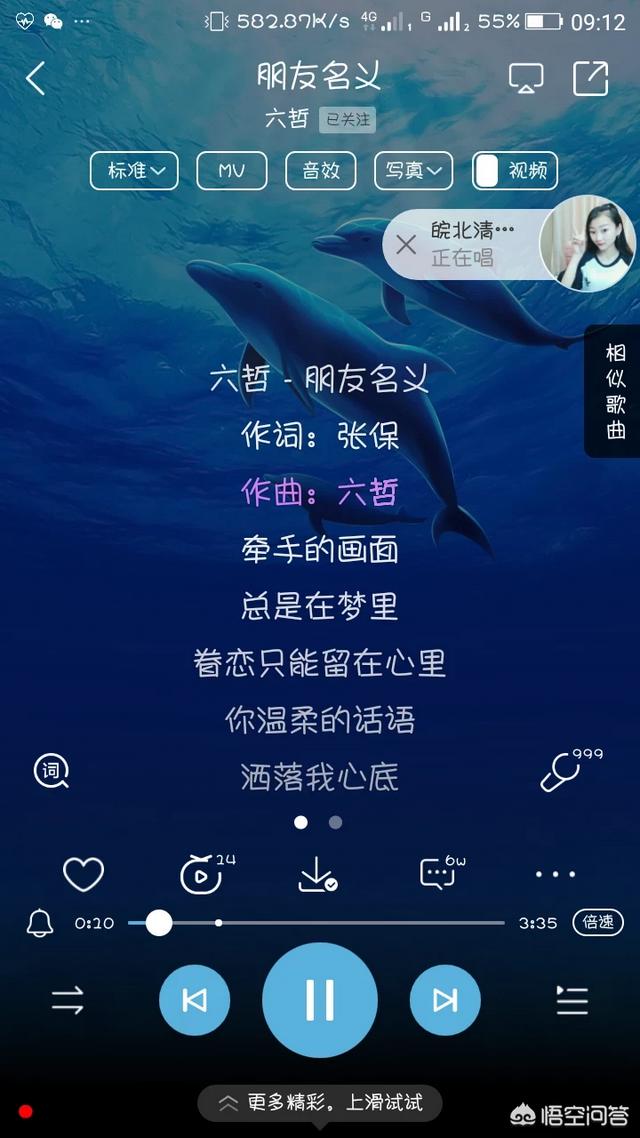This screenshot has height=1138, width=640.
Task: Open the 相似歌曲 similar songs tab
Action: [x=614, y=391]
